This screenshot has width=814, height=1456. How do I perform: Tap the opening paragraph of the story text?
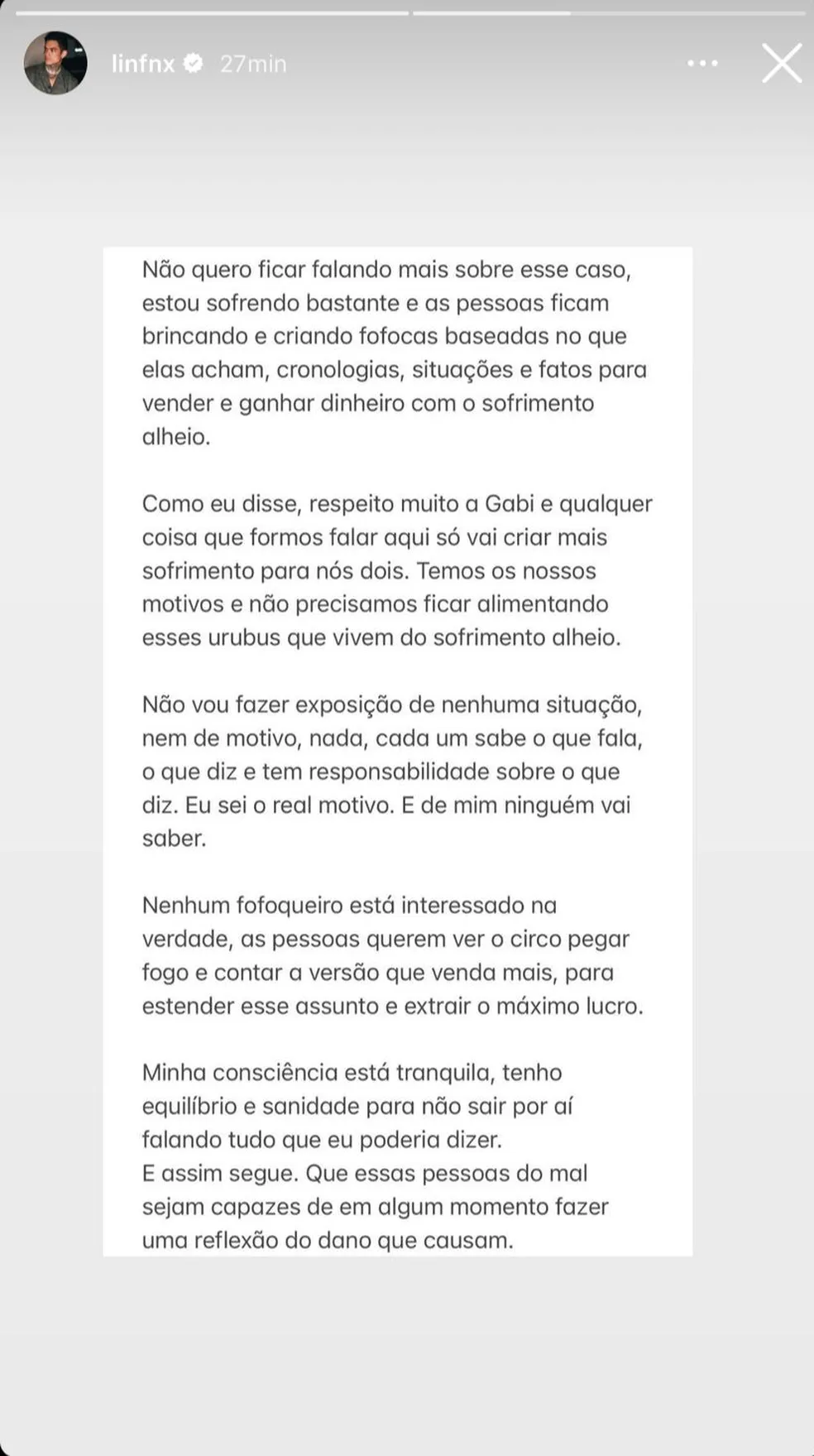[x=397, y=348]
